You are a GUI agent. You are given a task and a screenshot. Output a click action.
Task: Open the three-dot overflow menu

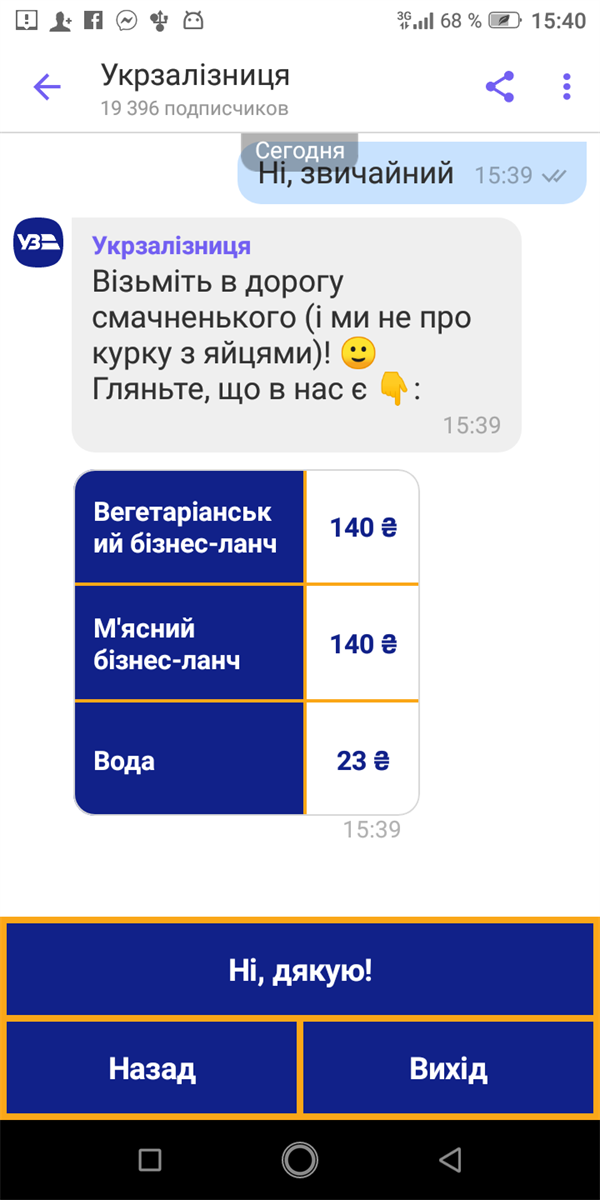coord(566,87)
